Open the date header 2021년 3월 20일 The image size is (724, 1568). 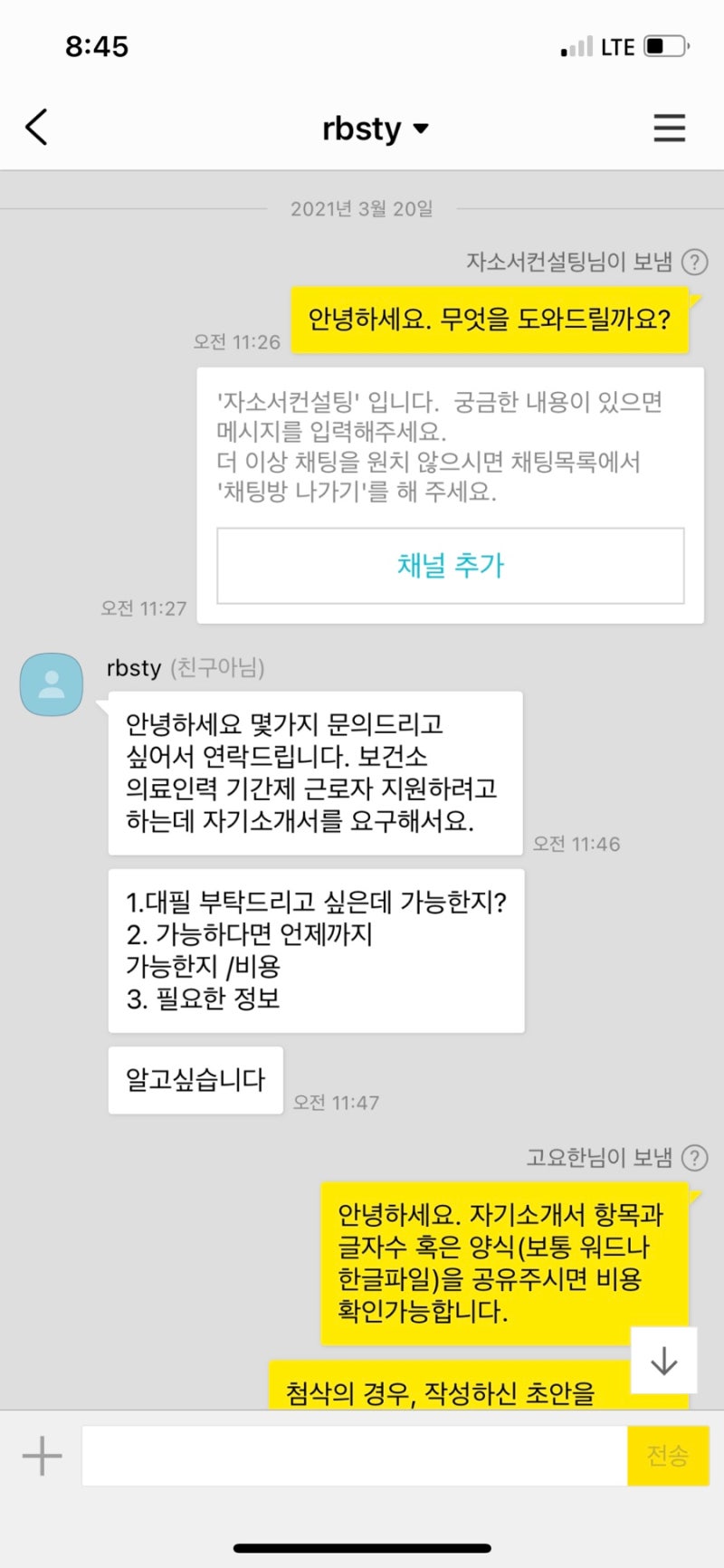(362, 208)
